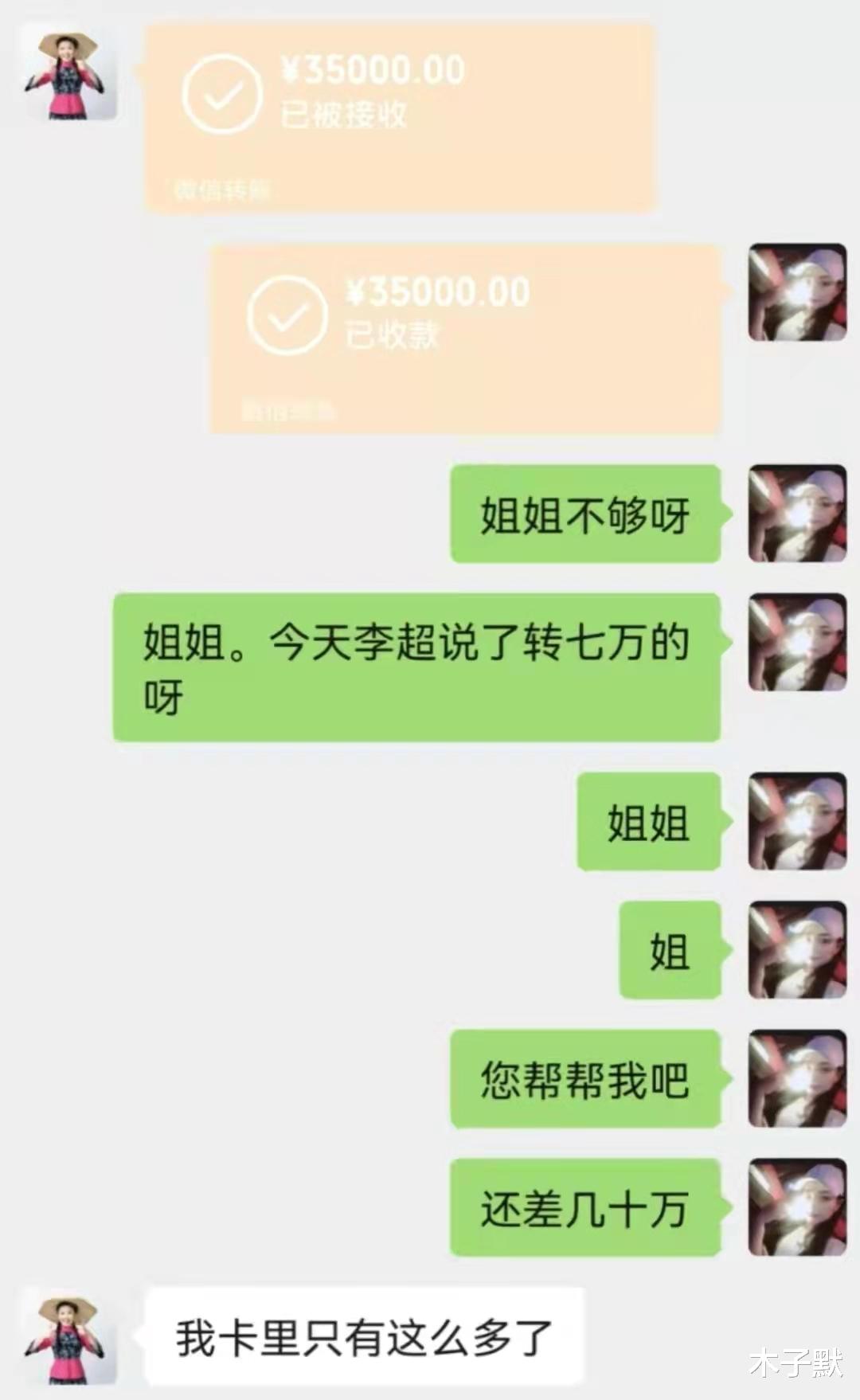Select the single-character 姐 bubble
The image size is (860, 1400).
click(669, 952)
